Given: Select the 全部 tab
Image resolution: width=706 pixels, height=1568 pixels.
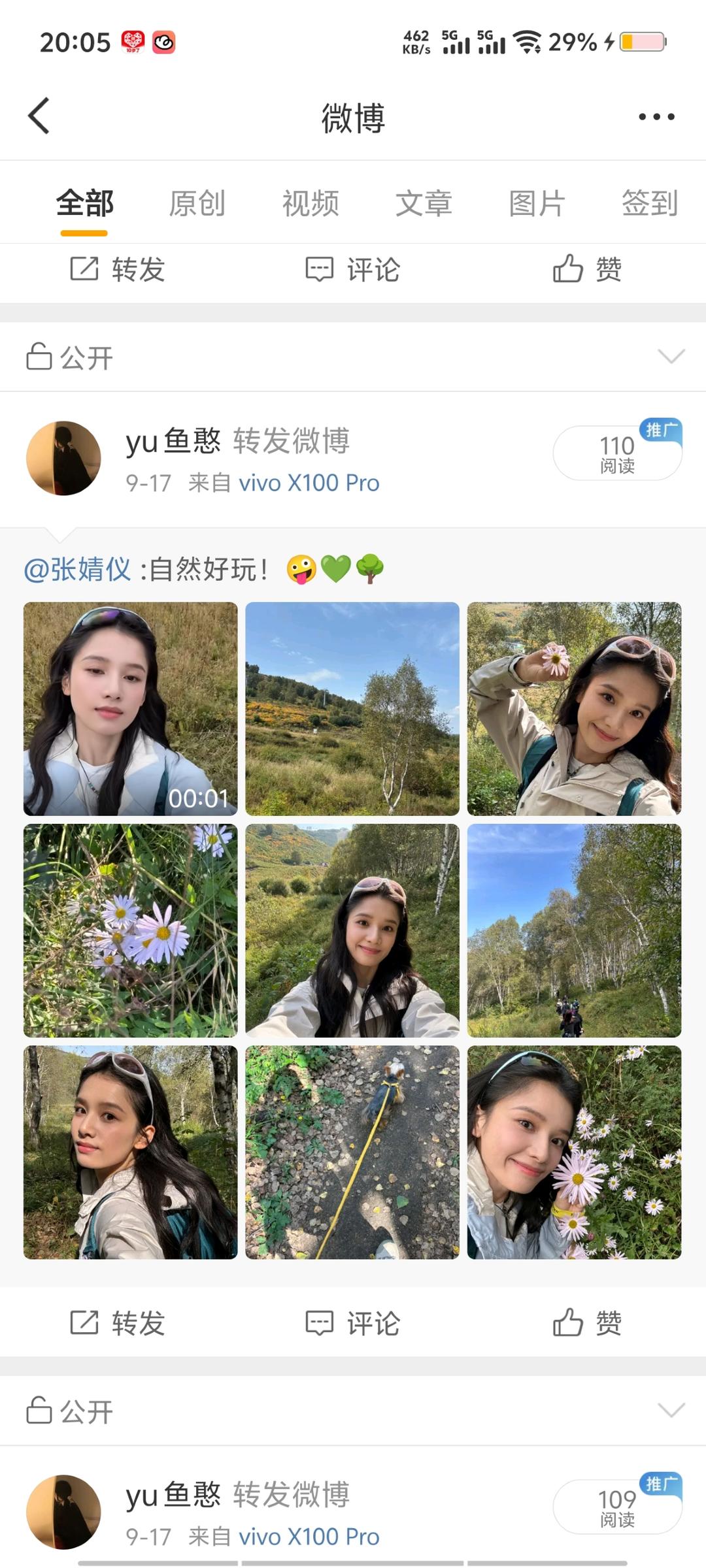Looking at the screenshot, I should tap(84, 203).
